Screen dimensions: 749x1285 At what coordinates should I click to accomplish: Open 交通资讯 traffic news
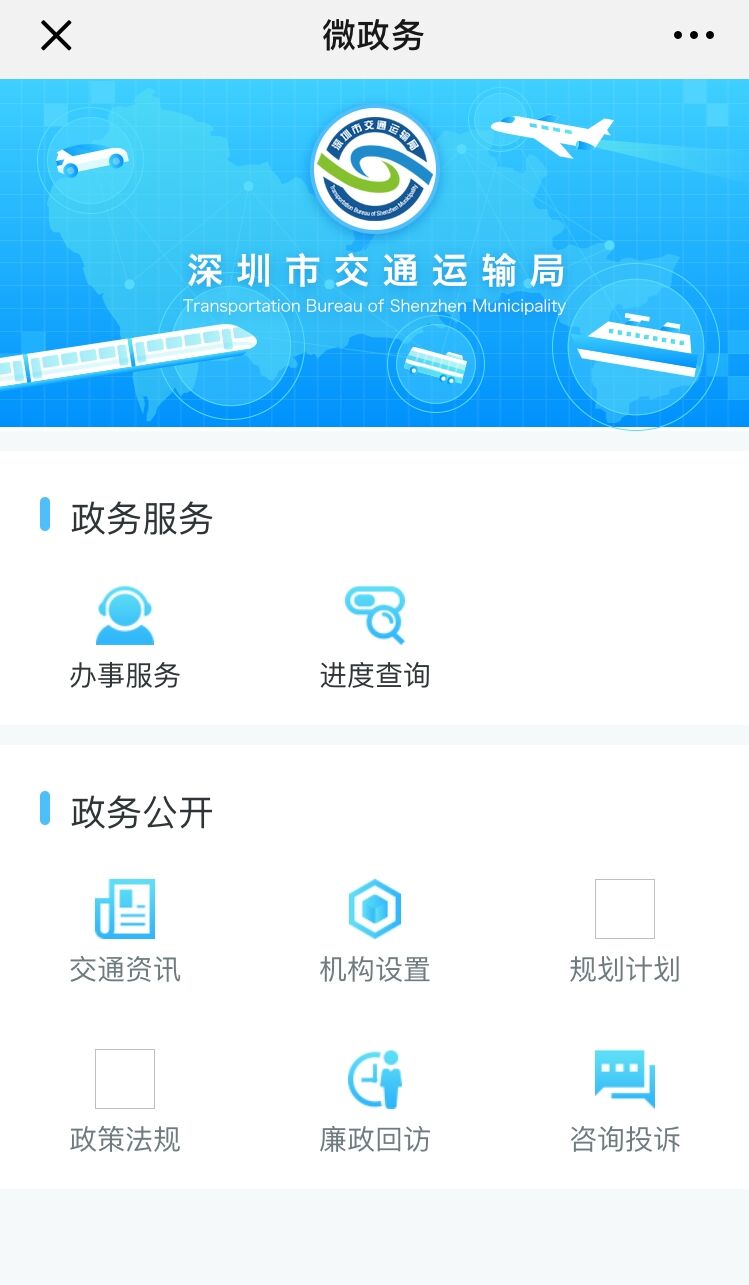(125, 930)
